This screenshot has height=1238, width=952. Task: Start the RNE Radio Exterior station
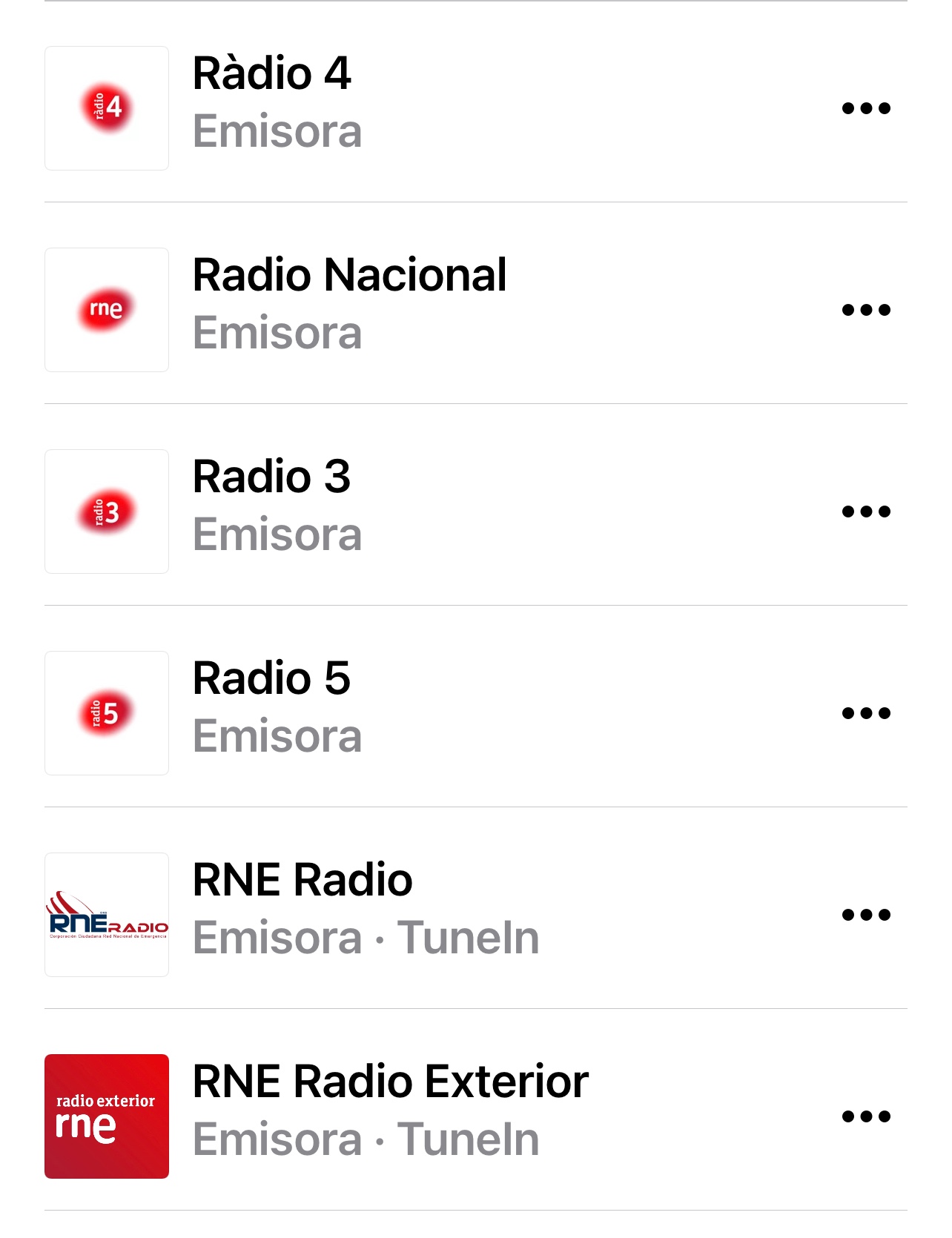click(390, 1082)
